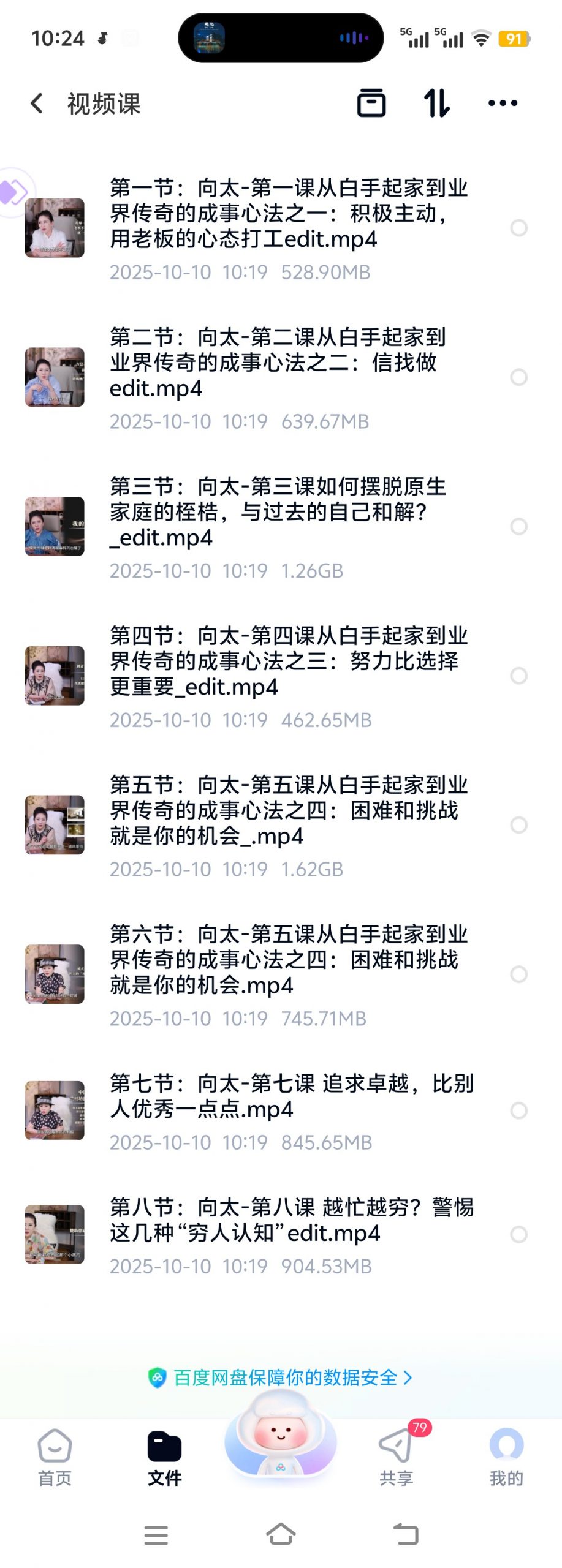Select the 第二节 file checkbox

click(518, 377)
